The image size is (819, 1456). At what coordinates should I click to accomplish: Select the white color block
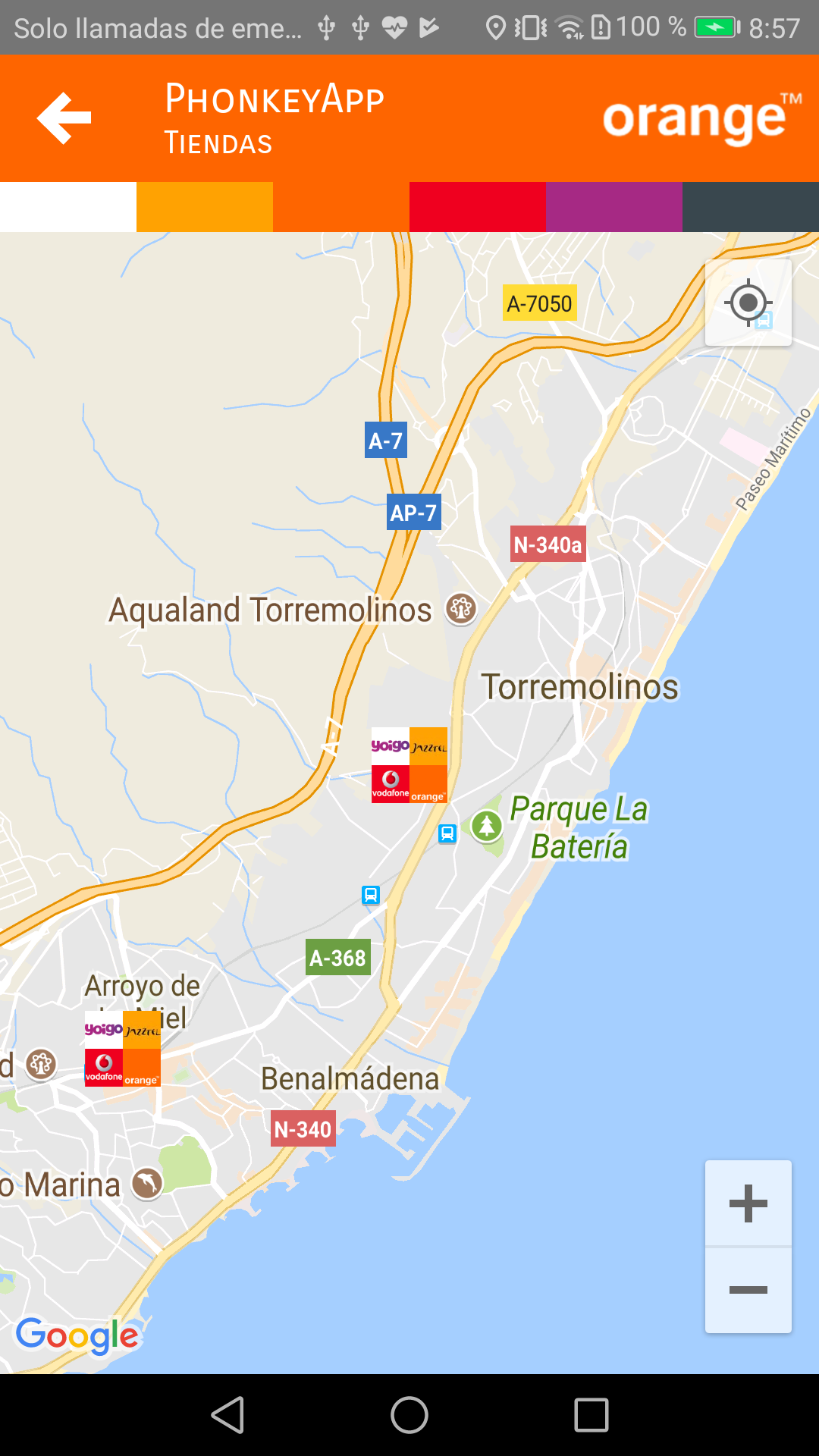coord(68,206)
